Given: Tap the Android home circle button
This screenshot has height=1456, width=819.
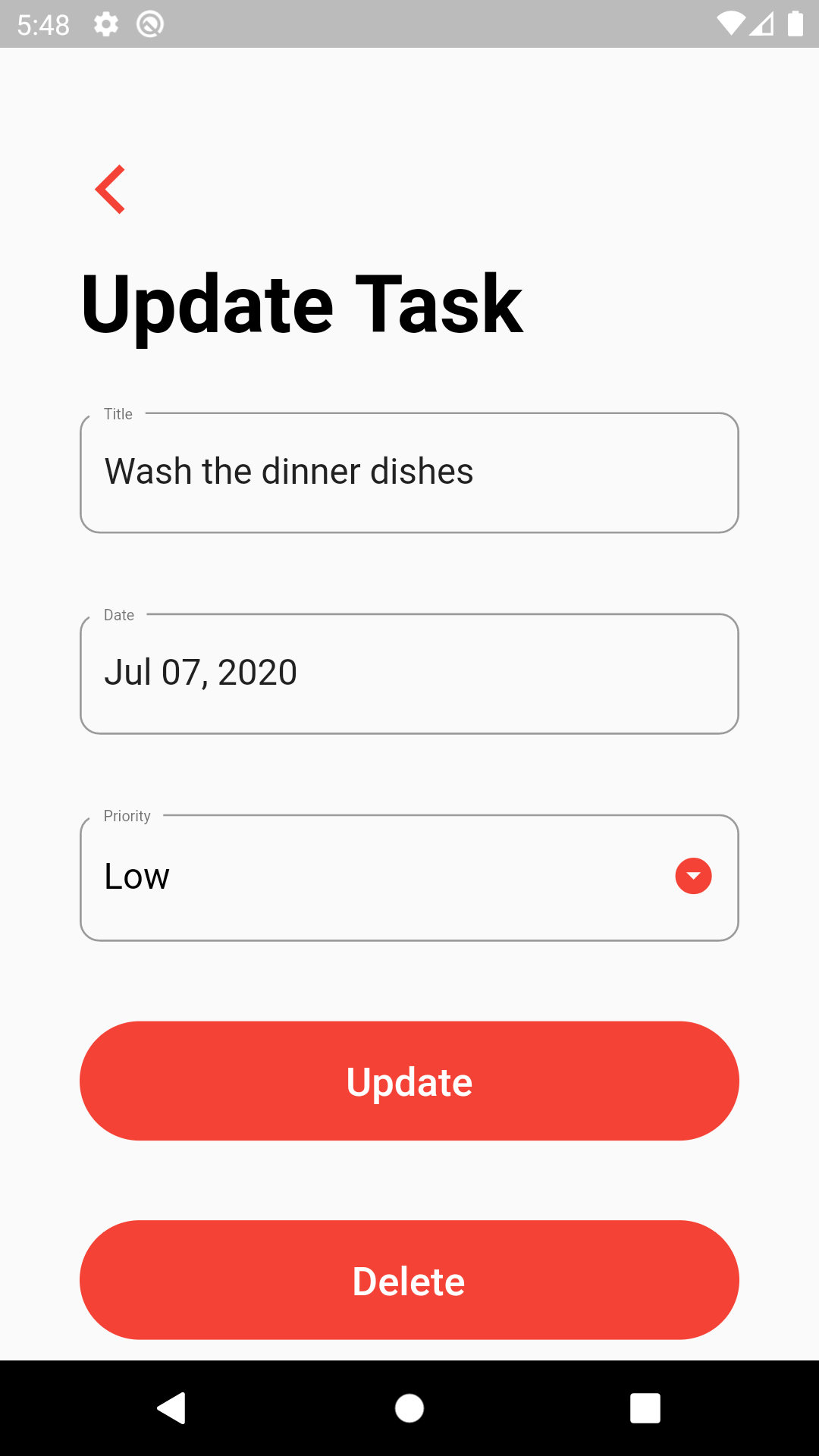Looking at the screenshot, I should tap(409, 1408).
